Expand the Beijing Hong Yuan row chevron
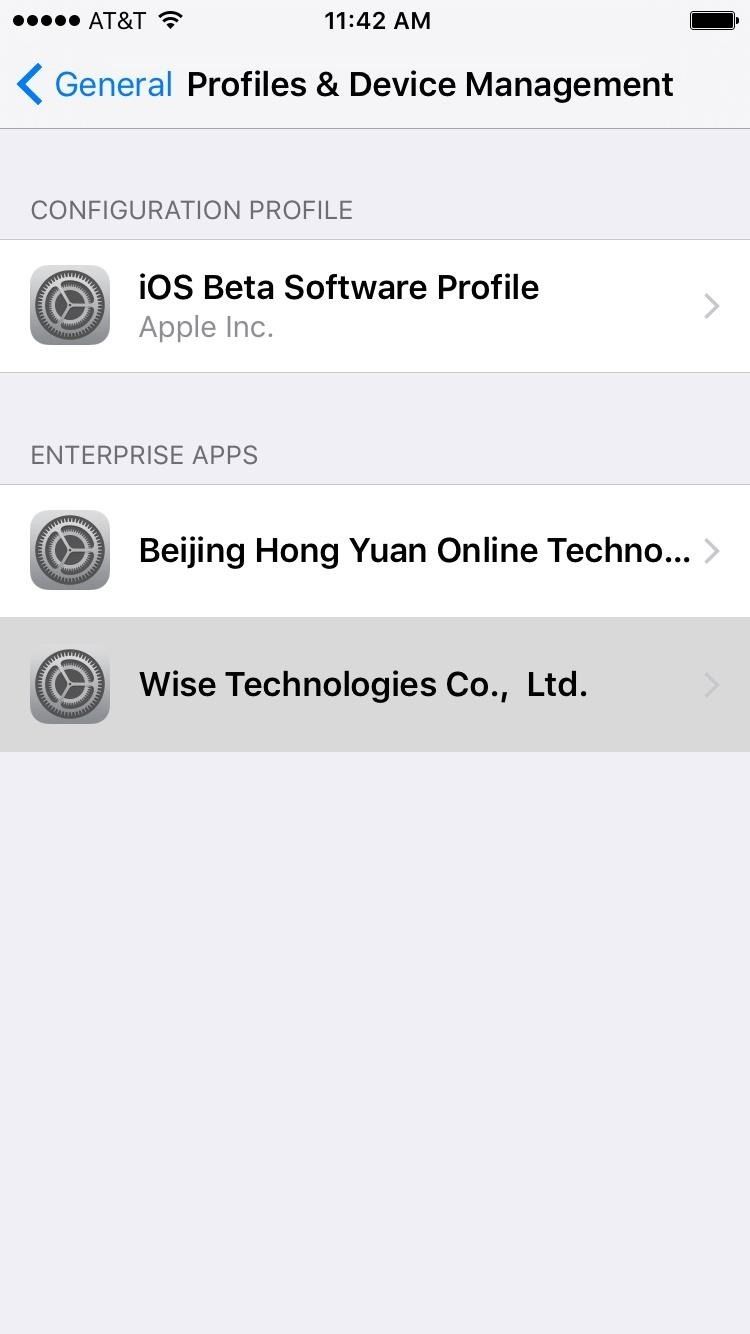The width and height of the screenshot is (750, 1334). [x=711, y=550]
